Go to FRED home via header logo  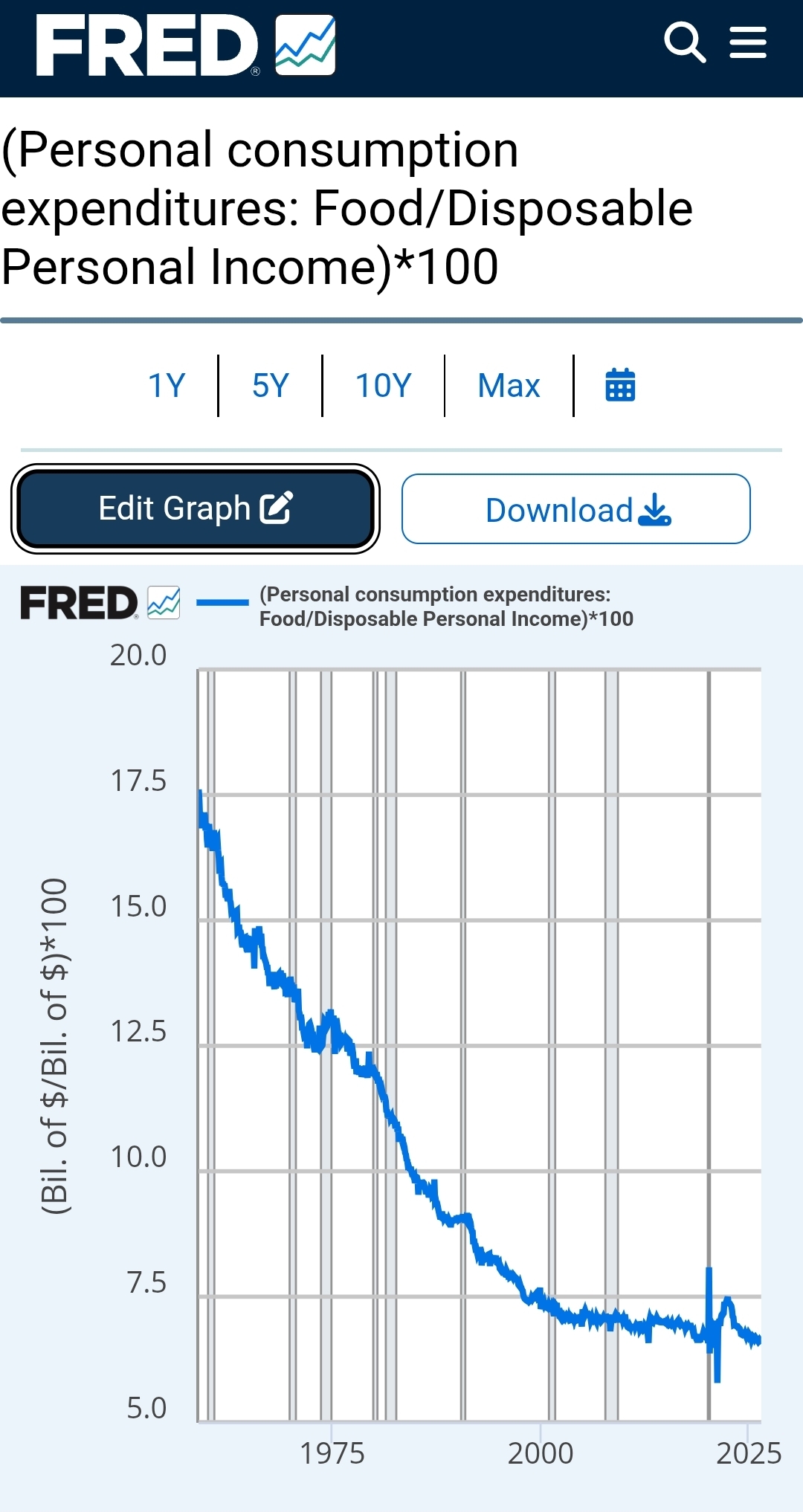(x=186, y=45)
